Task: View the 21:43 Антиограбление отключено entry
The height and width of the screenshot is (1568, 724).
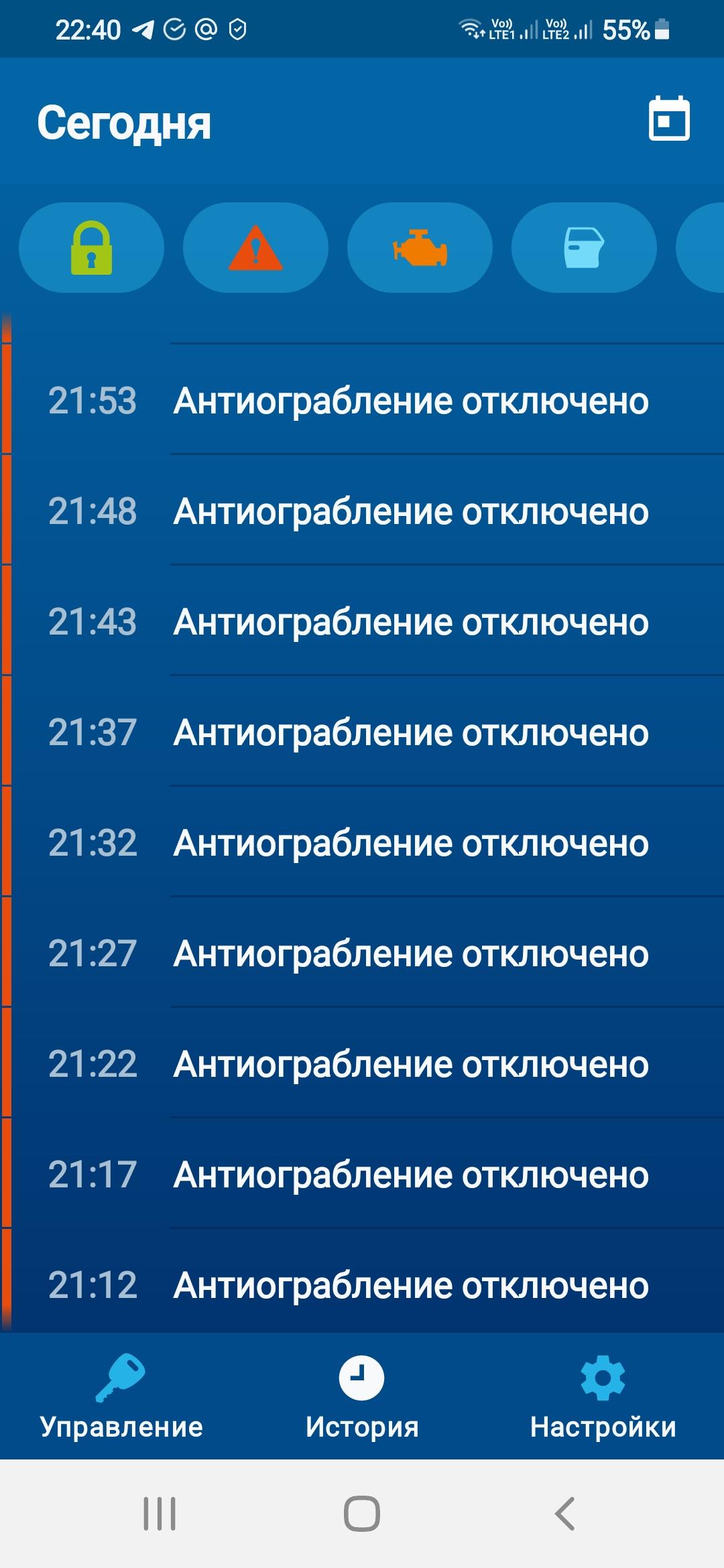Action: coord(362,622)
